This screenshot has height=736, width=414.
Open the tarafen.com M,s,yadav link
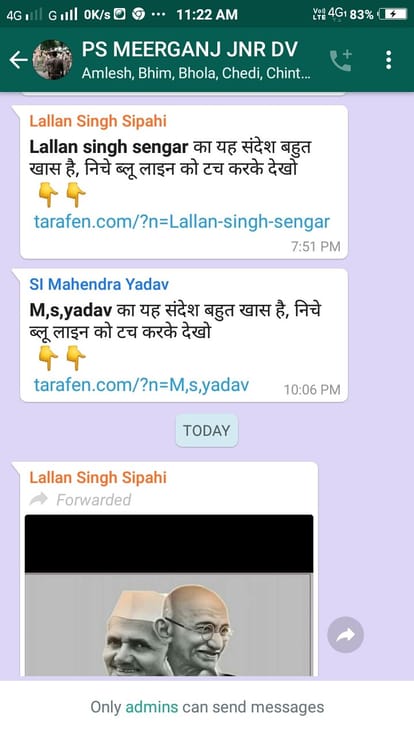pyautogui.click(x=141, y=385)
